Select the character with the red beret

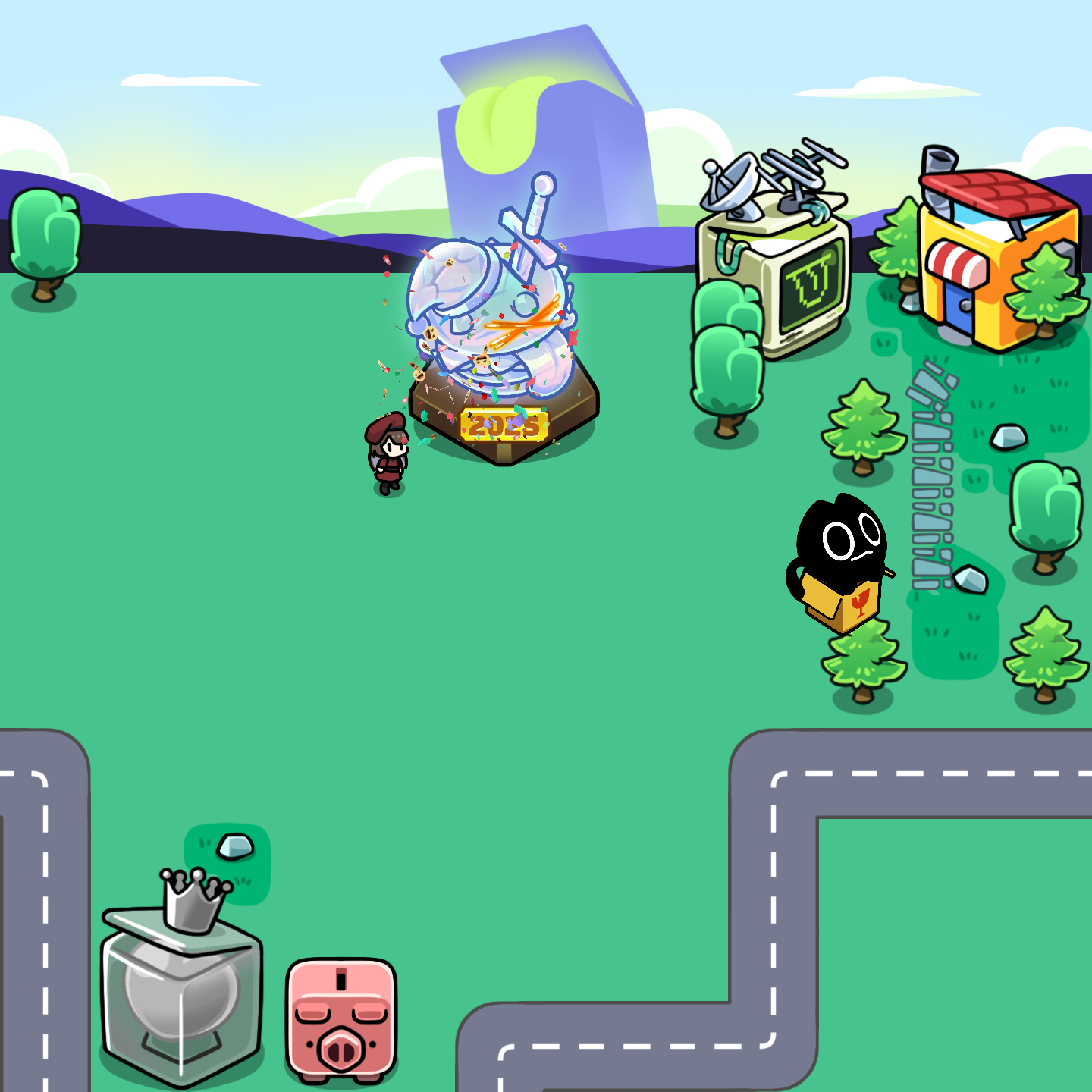pyautogui.click(x=388, y=453)
